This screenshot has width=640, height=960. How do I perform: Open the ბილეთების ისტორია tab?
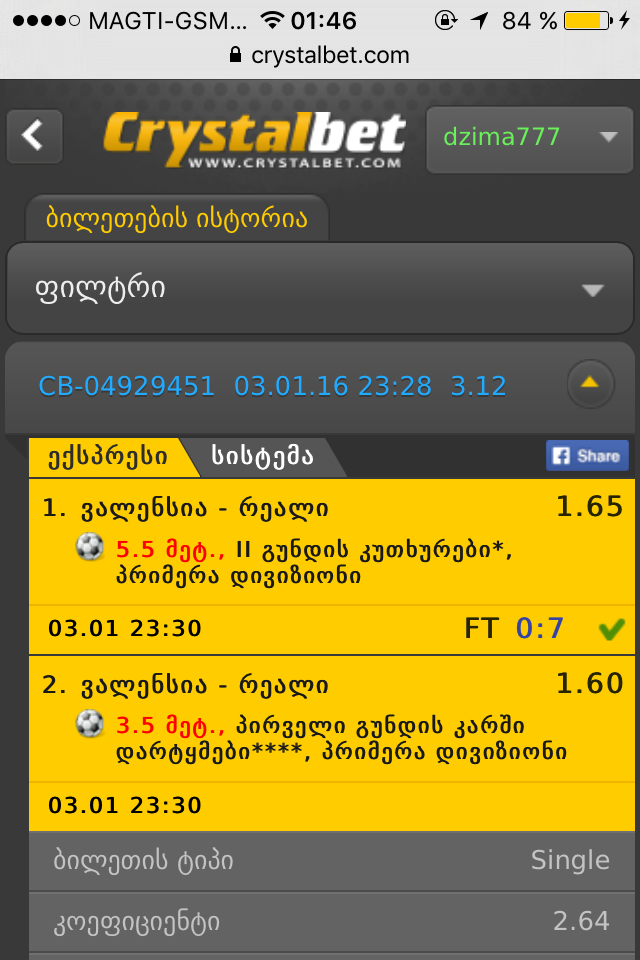177,219
